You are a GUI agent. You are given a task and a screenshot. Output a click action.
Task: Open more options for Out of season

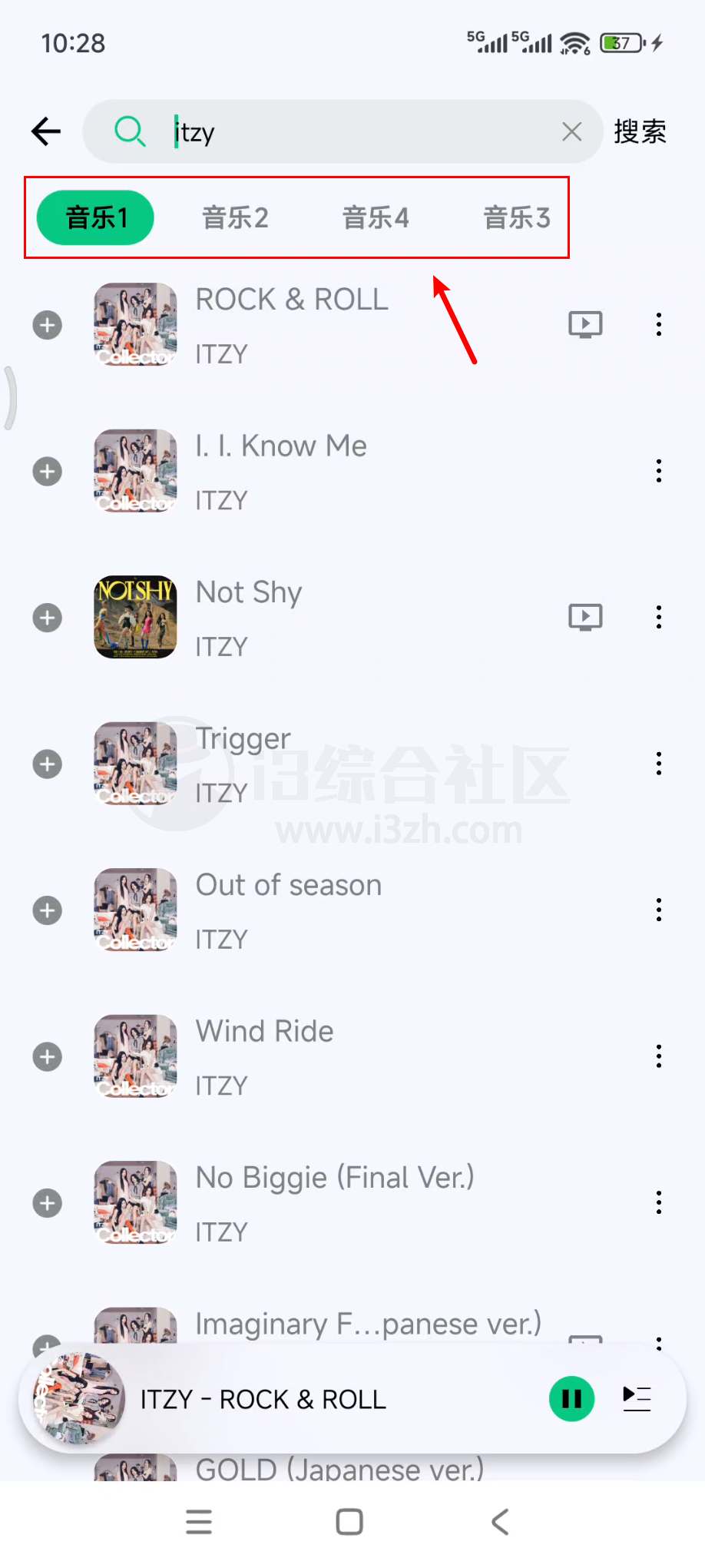(657, 910)
